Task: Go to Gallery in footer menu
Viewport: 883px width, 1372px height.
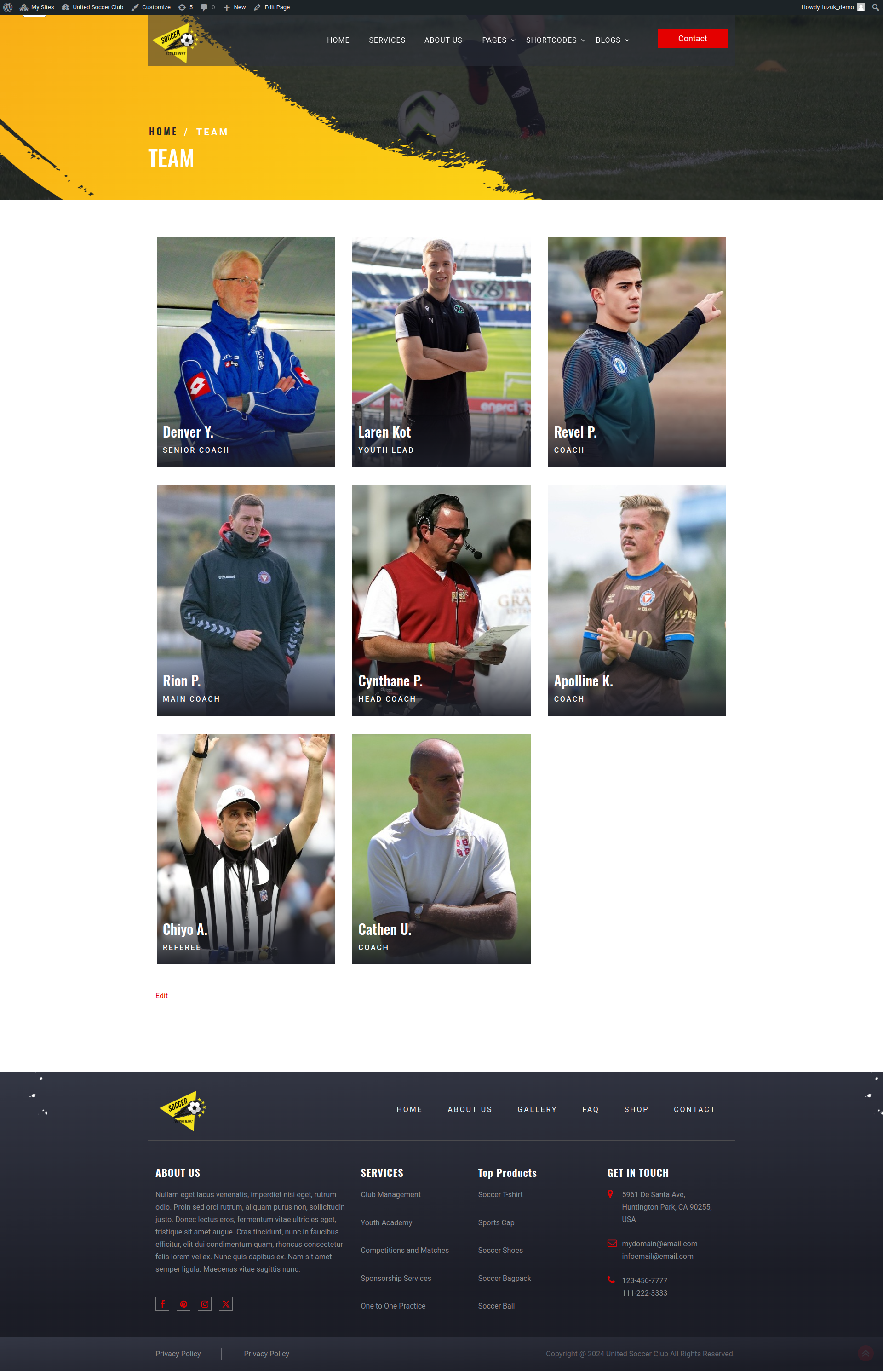Action: pyautogui.click(x=537, y=1109)
